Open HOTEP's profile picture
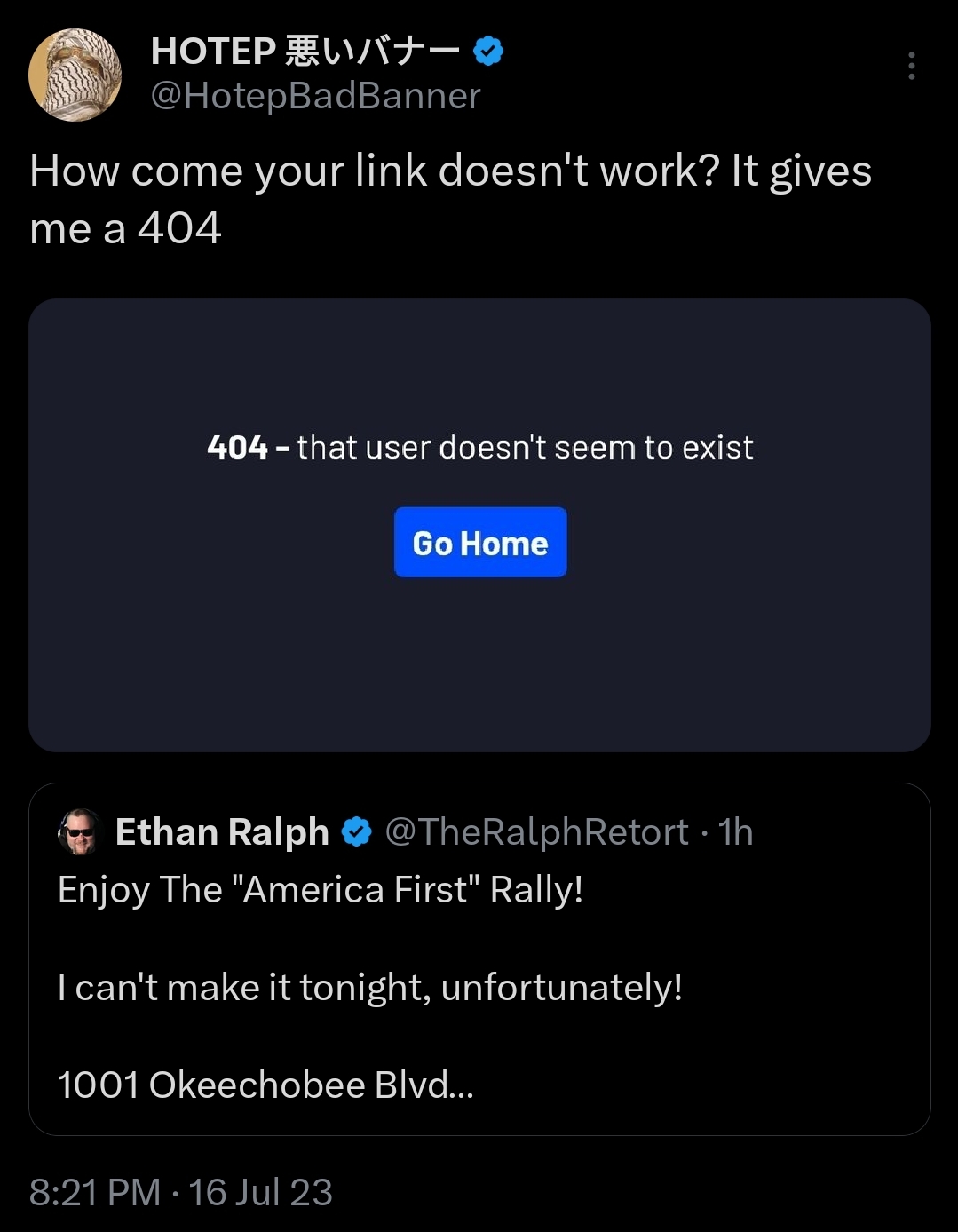The width and height of the screenshot is (958, 1232). [x=75, y=75]
